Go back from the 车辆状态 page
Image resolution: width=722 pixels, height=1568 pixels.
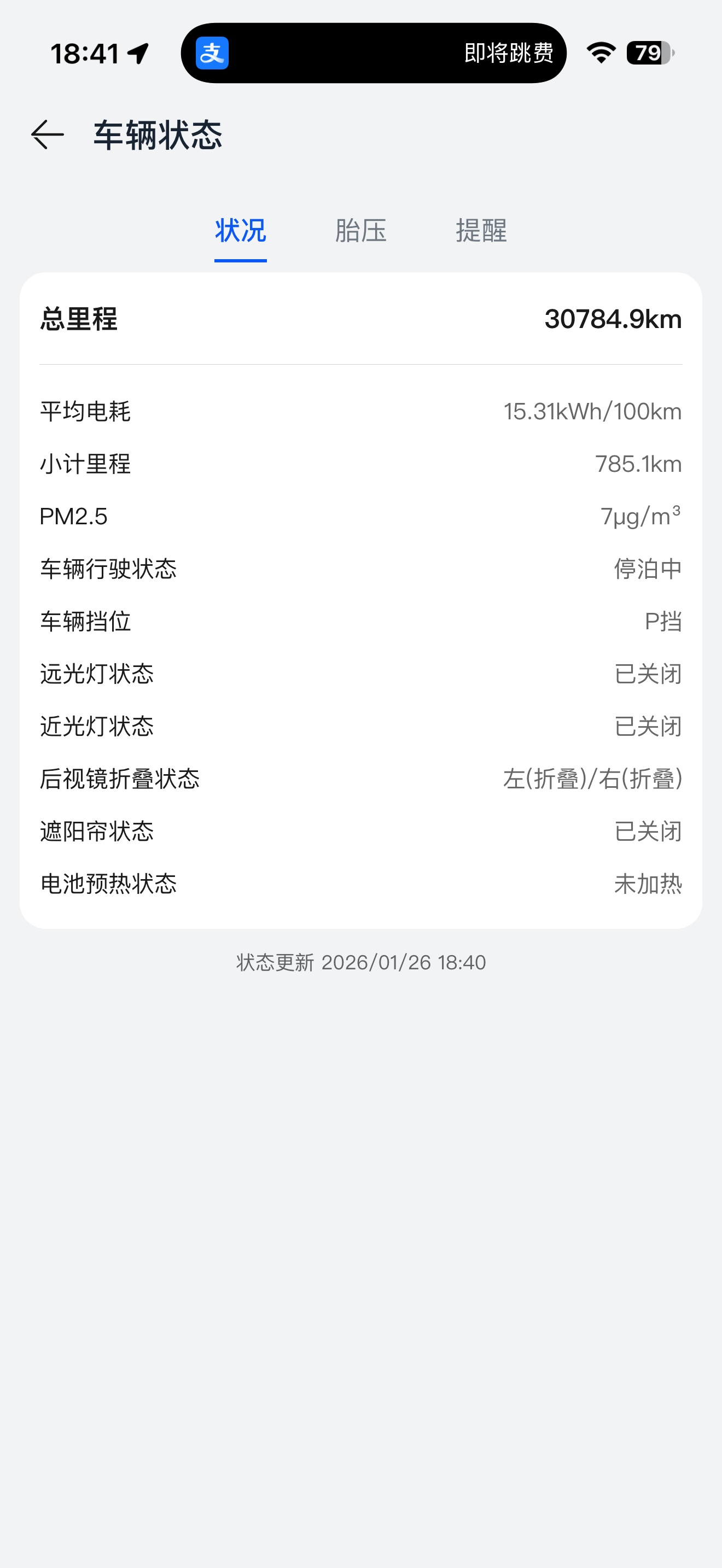(48, 134)
